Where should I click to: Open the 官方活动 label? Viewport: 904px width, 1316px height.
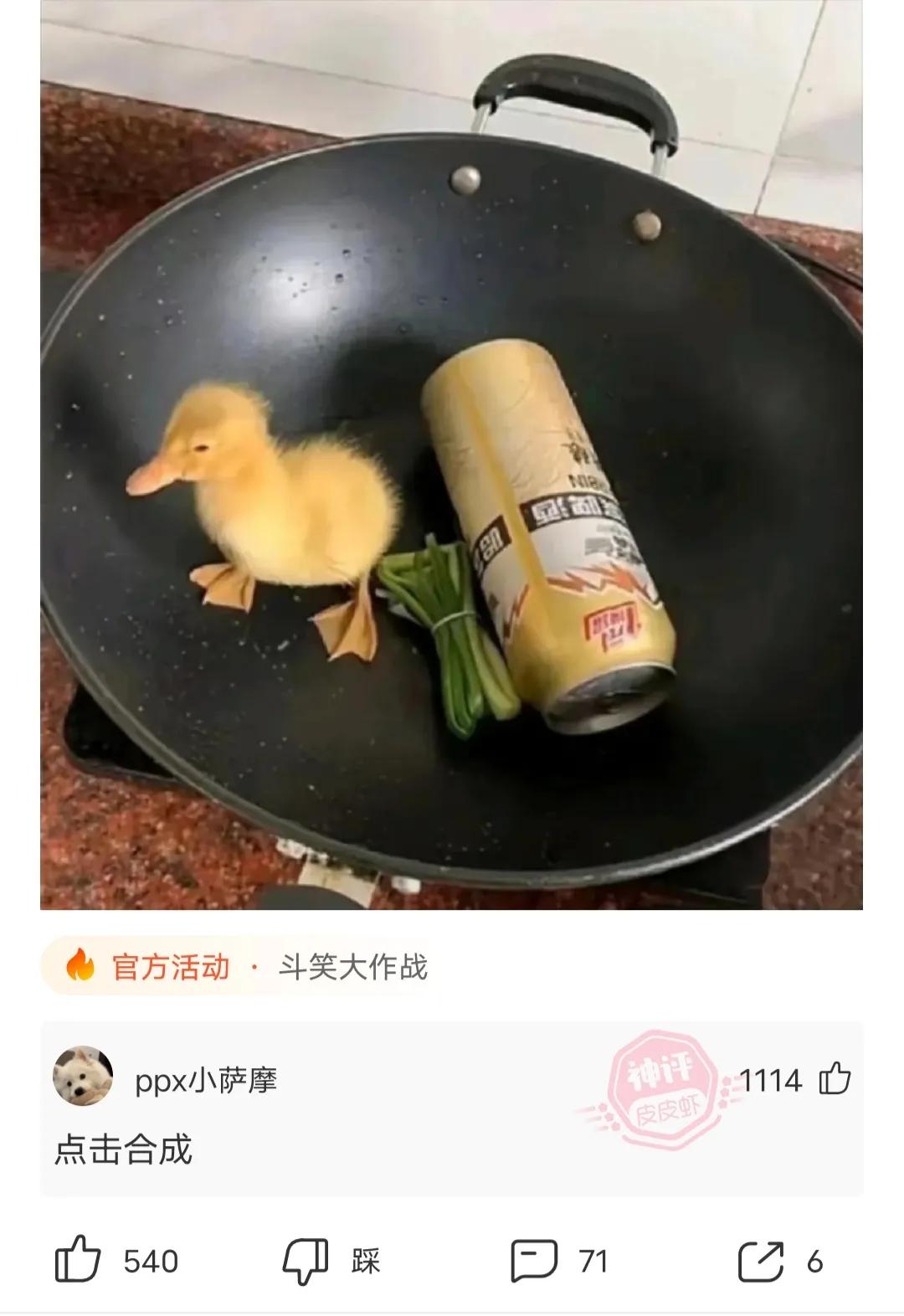[x=170, y=967]
